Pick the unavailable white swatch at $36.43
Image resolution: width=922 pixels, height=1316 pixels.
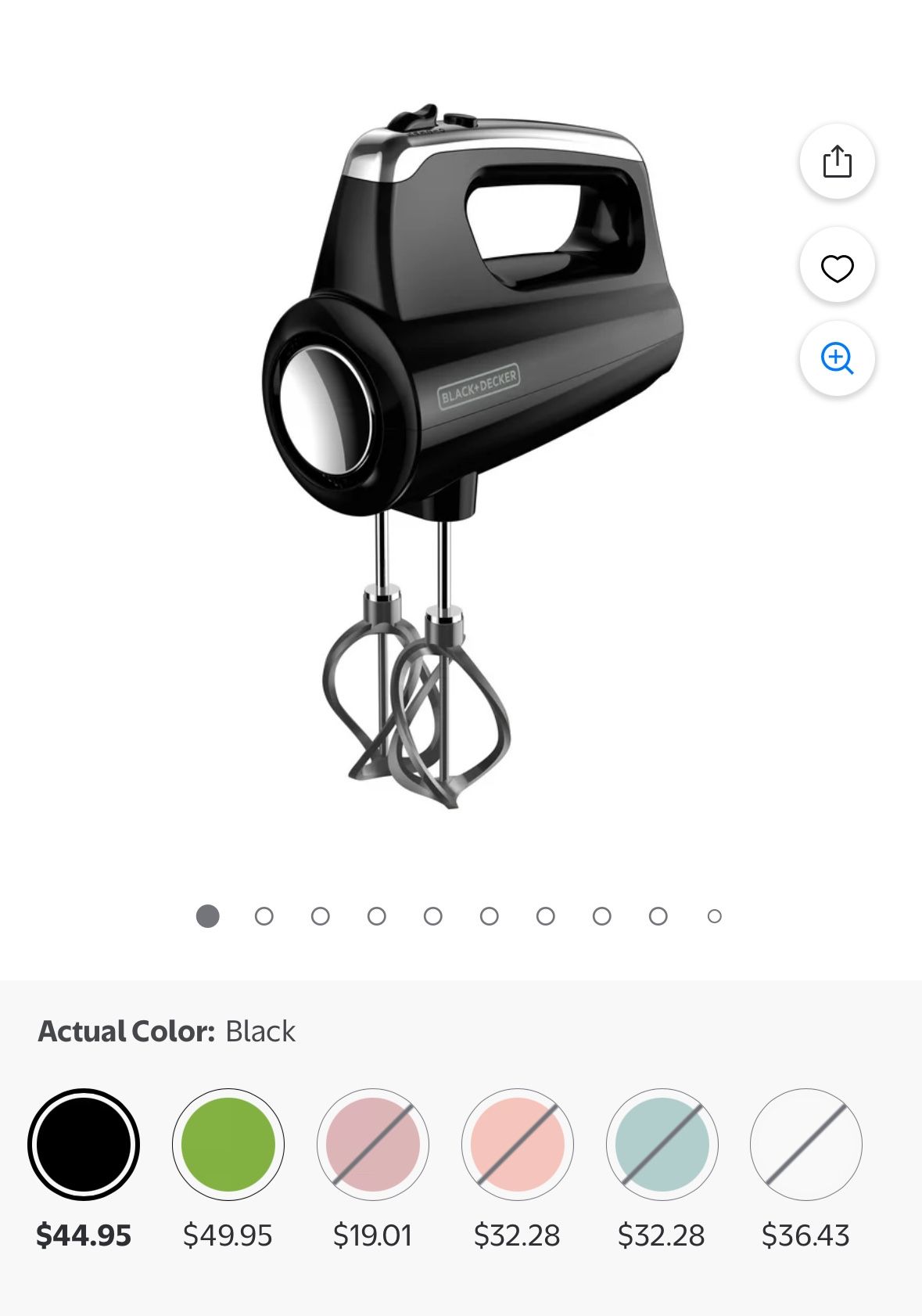pos(806,1144)
